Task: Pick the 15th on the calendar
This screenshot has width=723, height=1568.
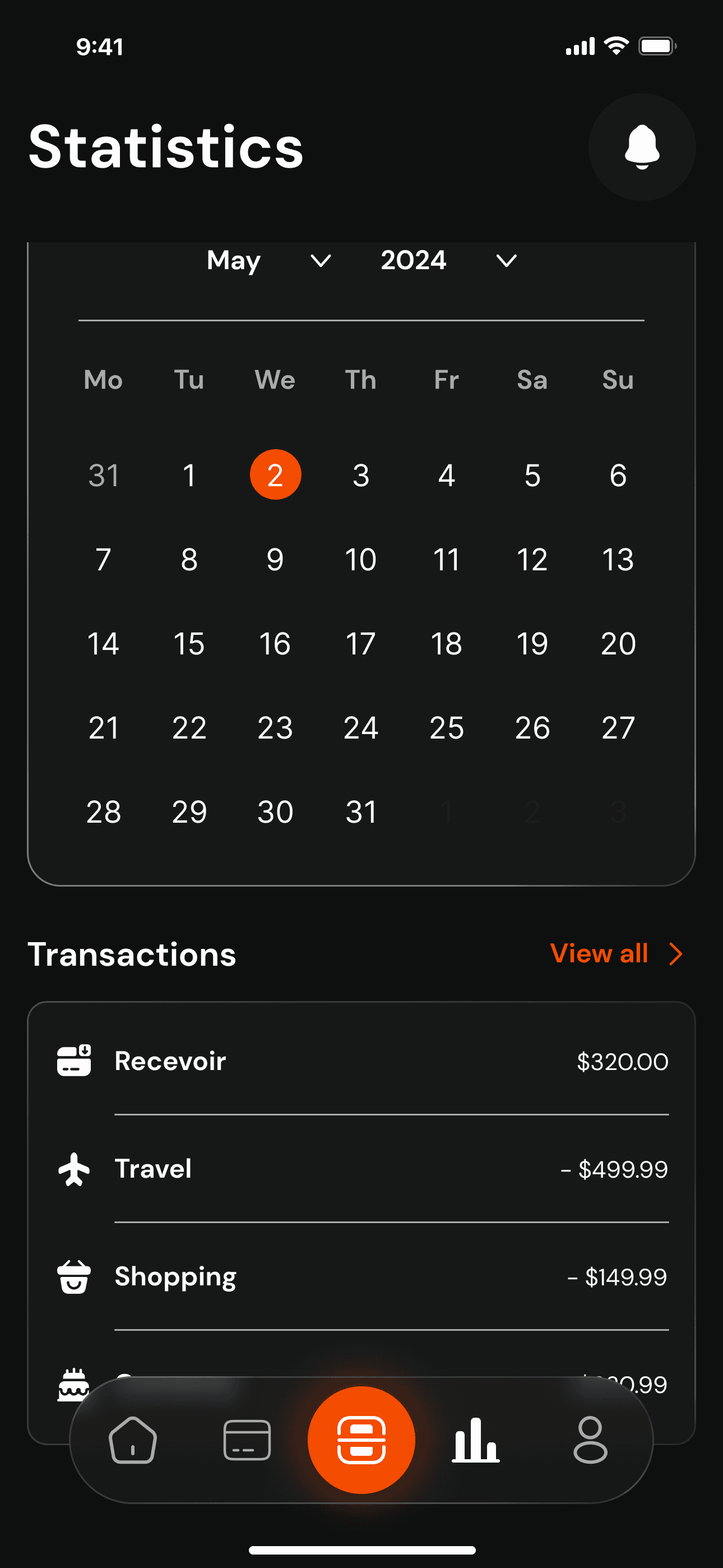Action: pos(189,643)
